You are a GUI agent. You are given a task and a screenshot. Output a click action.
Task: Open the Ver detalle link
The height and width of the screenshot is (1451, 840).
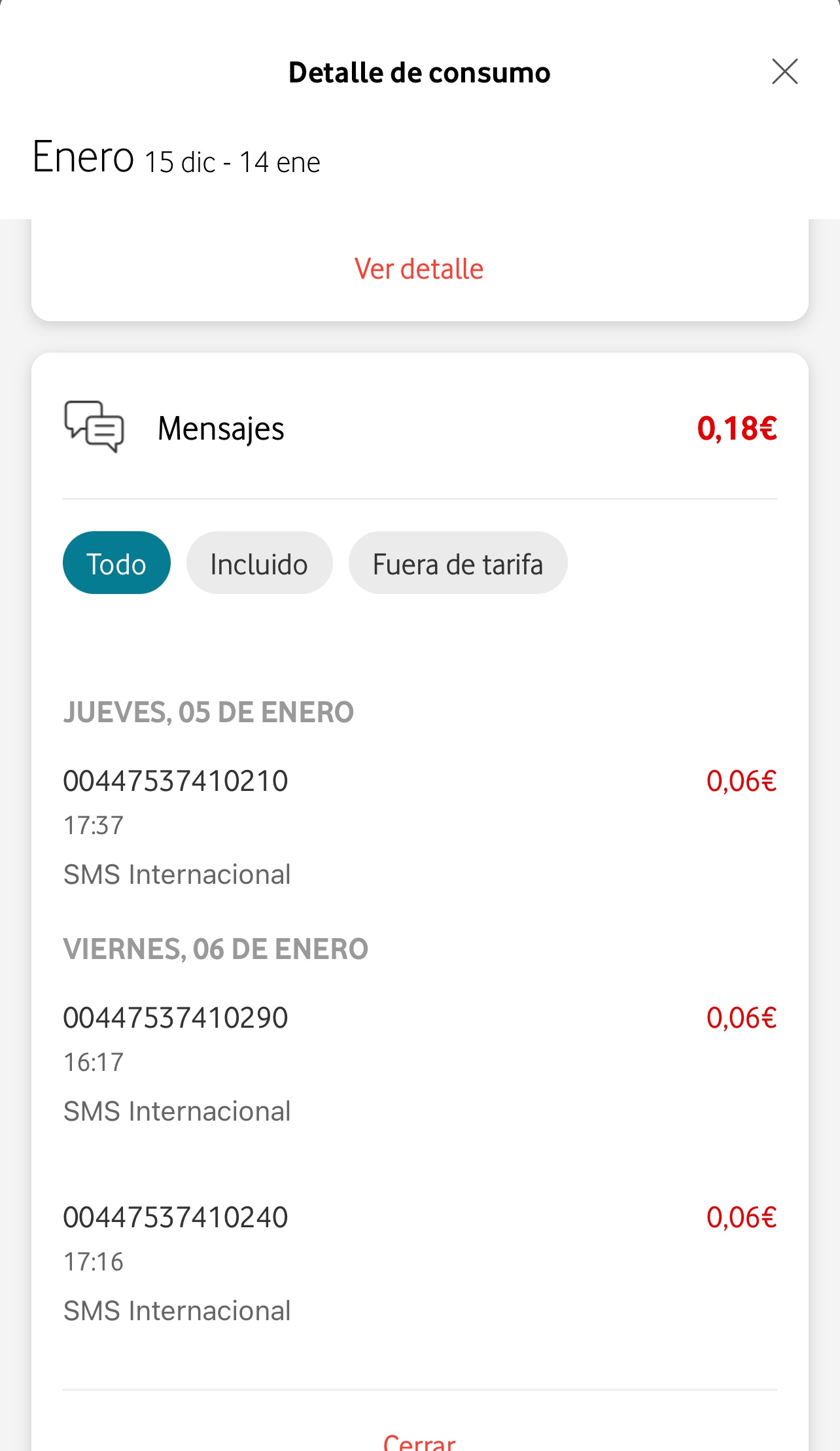pos(419,269)
